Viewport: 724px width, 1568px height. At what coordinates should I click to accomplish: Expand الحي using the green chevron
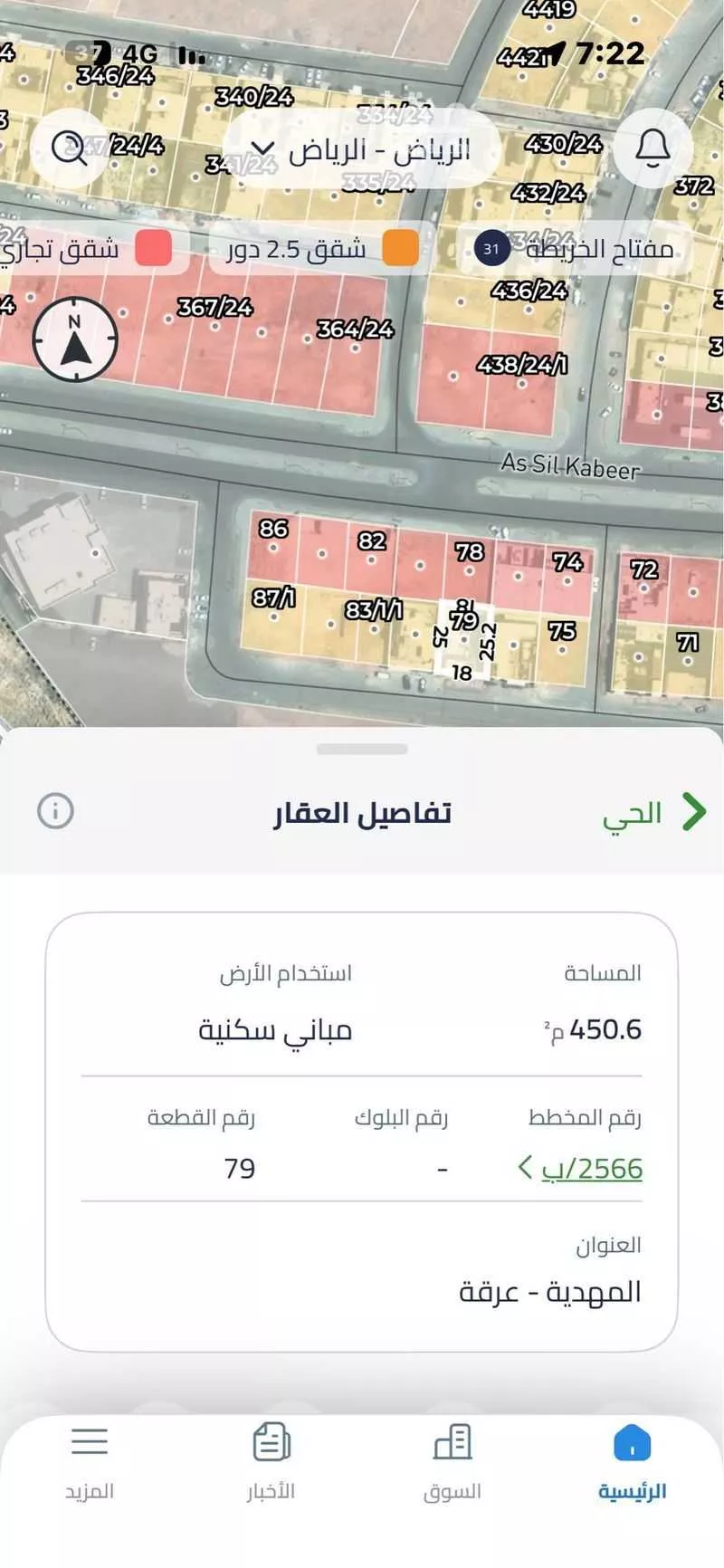click(x=693, y=812)
